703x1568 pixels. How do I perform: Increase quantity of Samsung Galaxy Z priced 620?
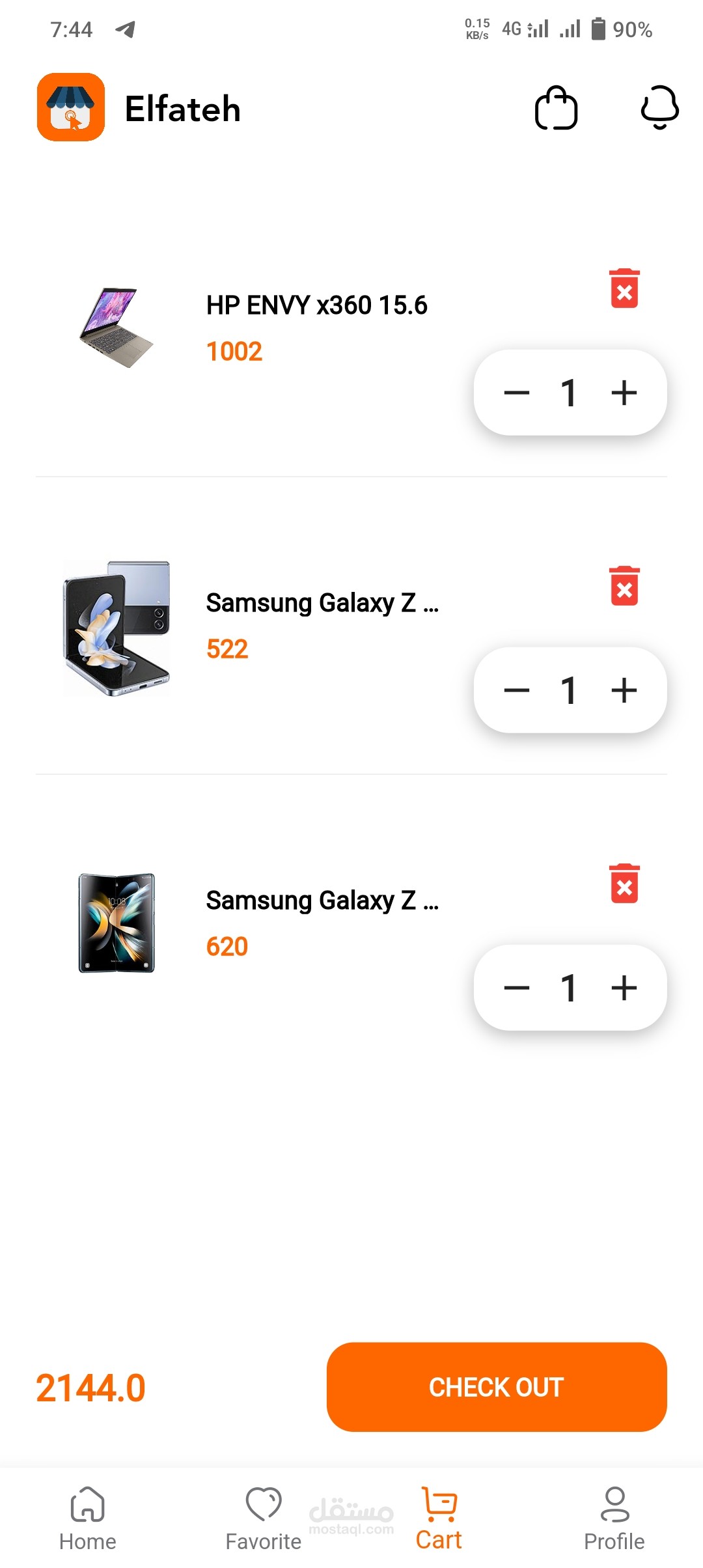[x=624, y=988]
